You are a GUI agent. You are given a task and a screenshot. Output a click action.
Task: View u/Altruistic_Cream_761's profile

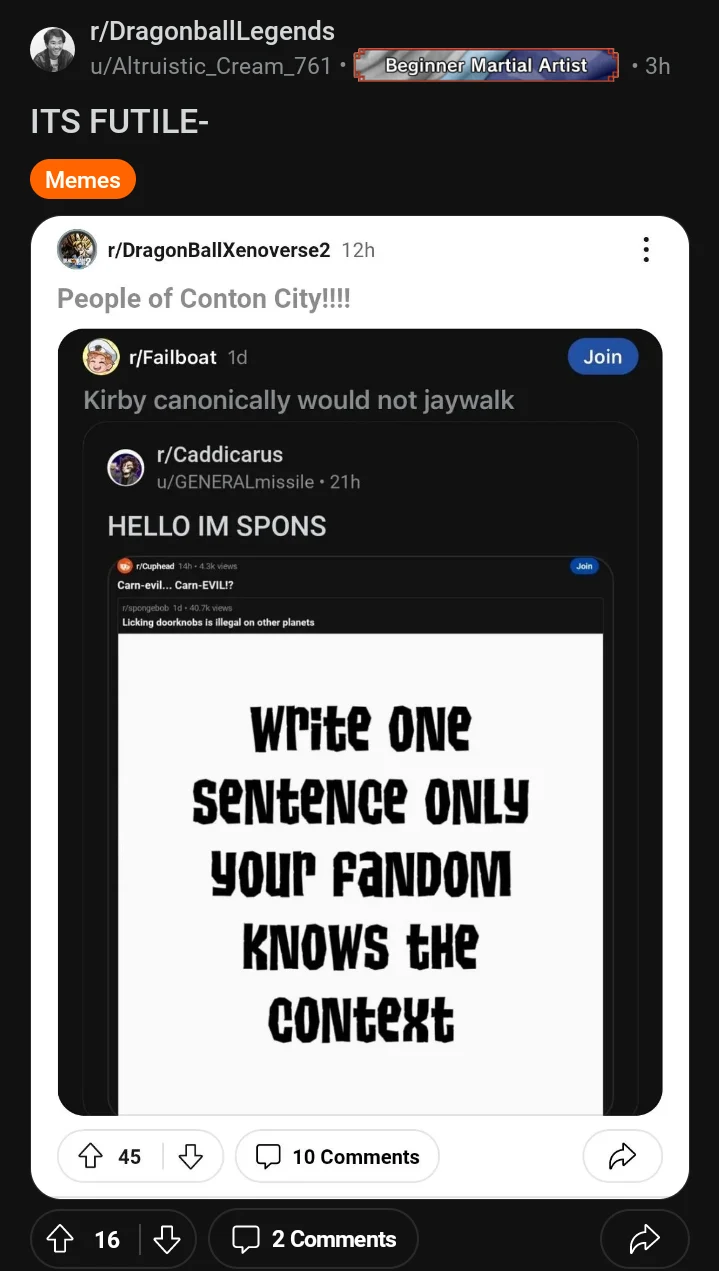(210, 66)
